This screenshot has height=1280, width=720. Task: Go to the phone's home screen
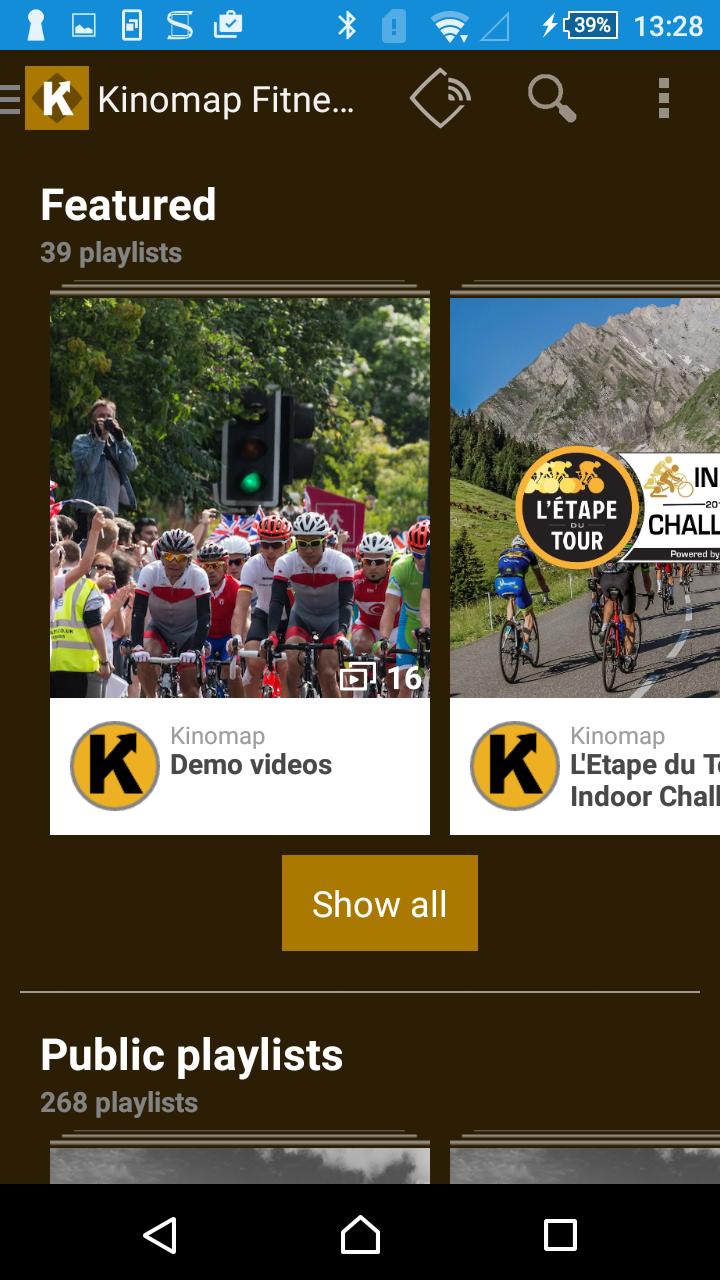(x=360, y=1235)
